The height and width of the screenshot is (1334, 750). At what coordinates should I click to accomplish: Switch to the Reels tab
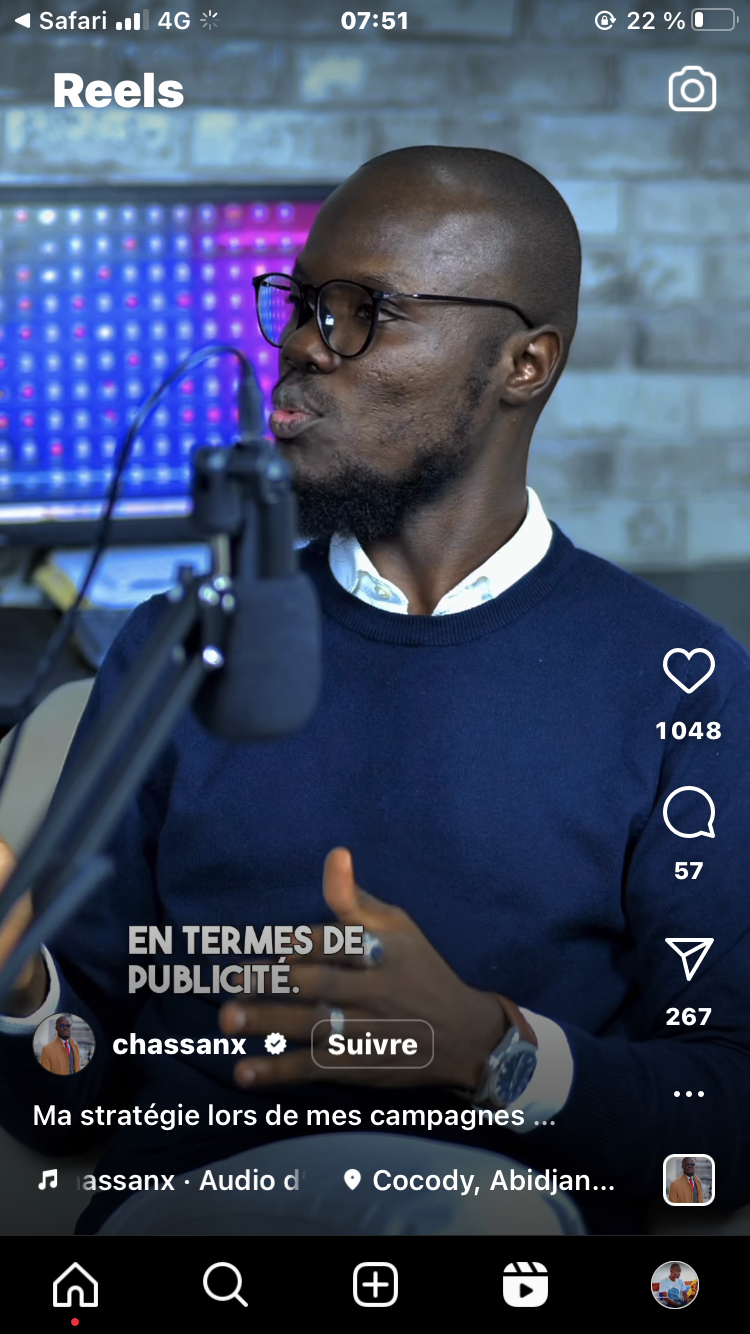click(525, 1284)
